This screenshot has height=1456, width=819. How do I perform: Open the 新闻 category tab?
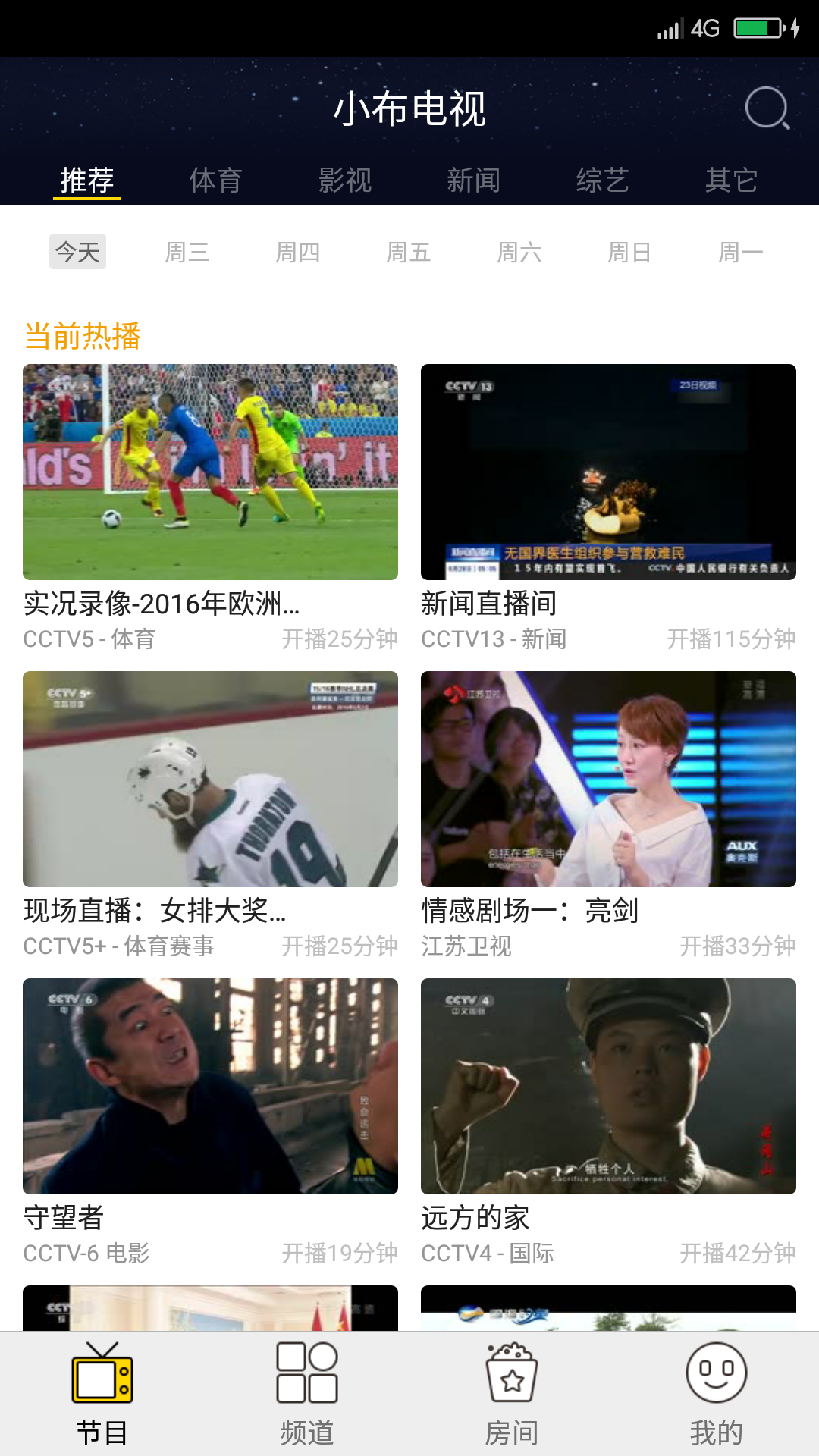[474, 180]
